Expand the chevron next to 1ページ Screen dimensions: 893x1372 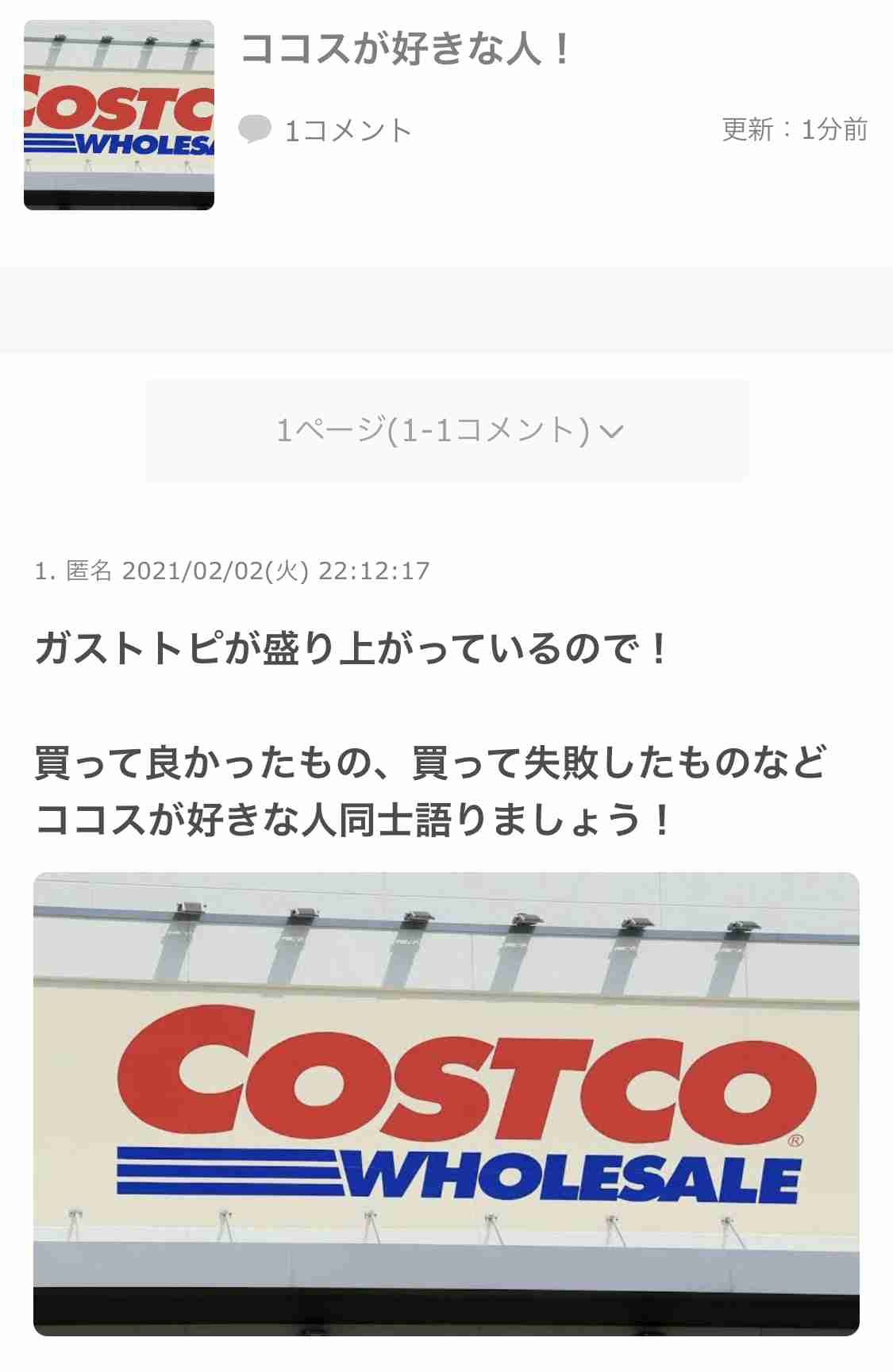click(x=611, y=431)
